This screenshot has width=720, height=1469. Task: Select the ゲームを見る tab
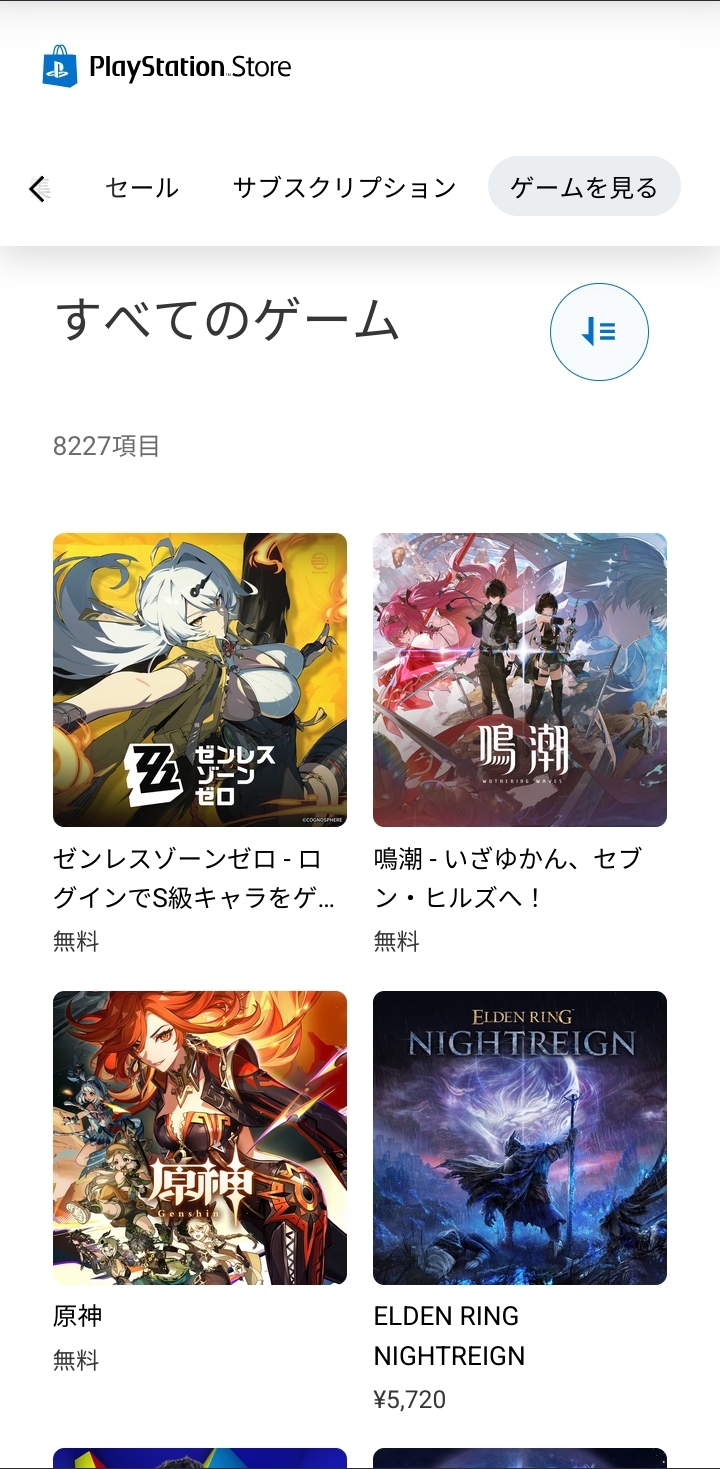tap(584, 187)
